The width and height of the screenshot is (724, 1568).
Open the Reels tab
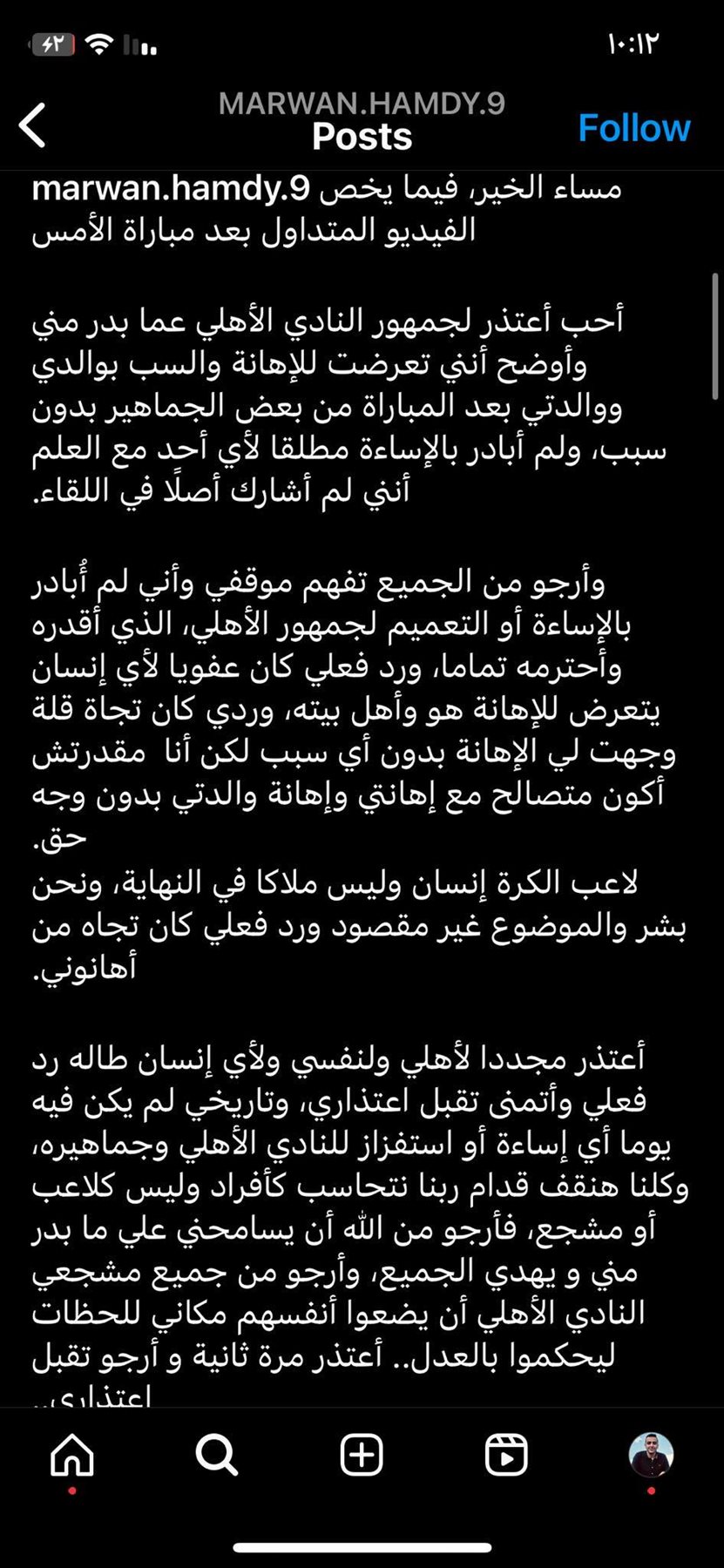(506, 1454)
